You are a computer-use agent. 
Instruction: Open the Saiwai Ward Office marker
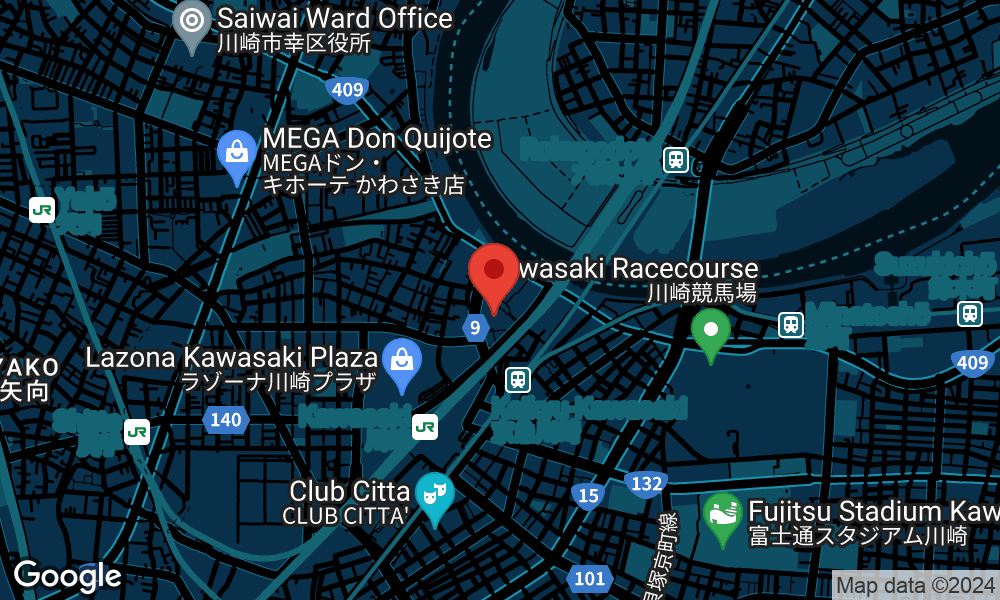(191, 22)
